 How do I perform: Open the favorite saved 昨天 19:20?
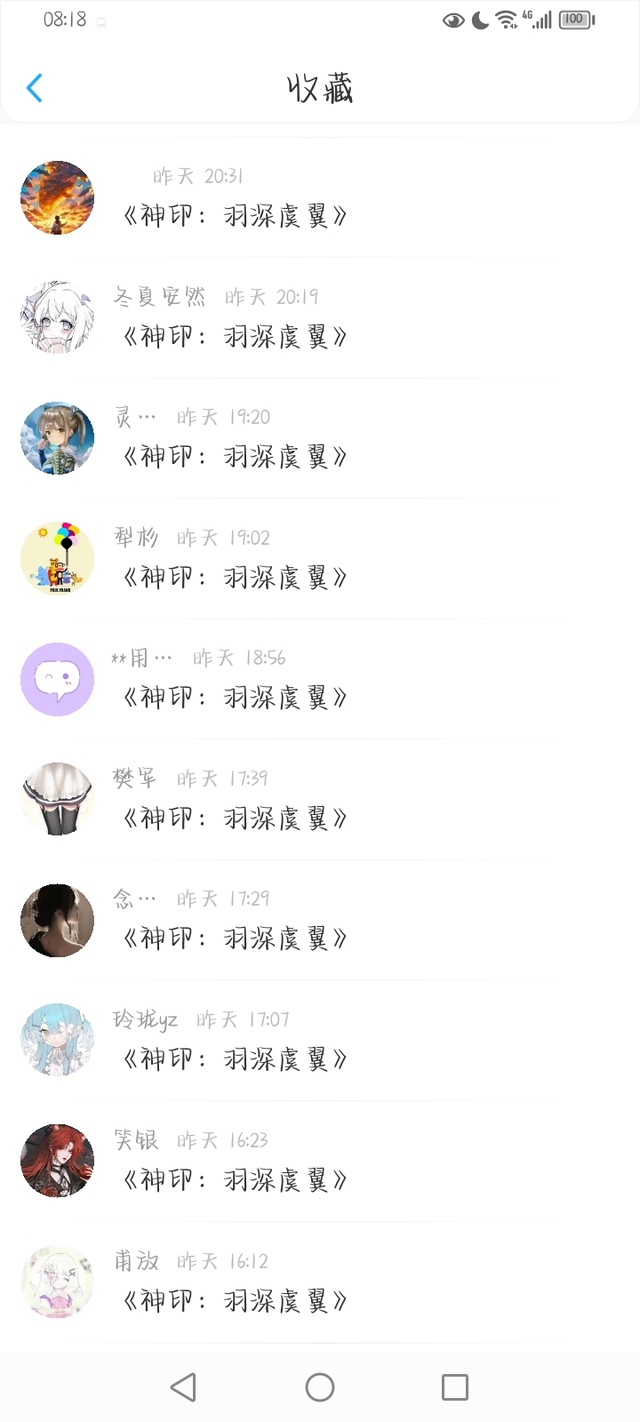coord(234,456)
